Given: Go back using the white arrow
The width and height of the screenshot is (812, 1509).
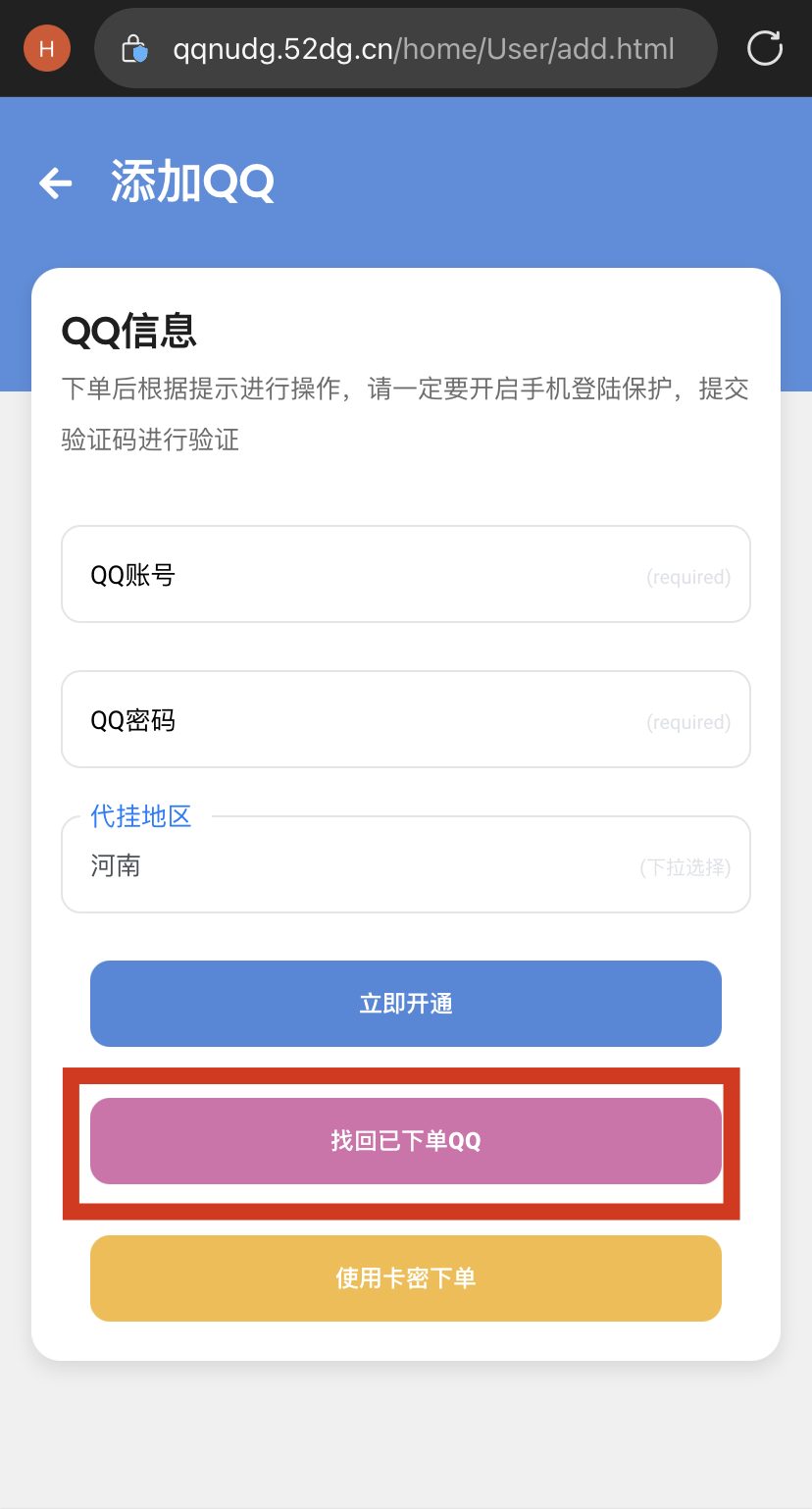Looking at the screenshot, I should pos(56,182).
